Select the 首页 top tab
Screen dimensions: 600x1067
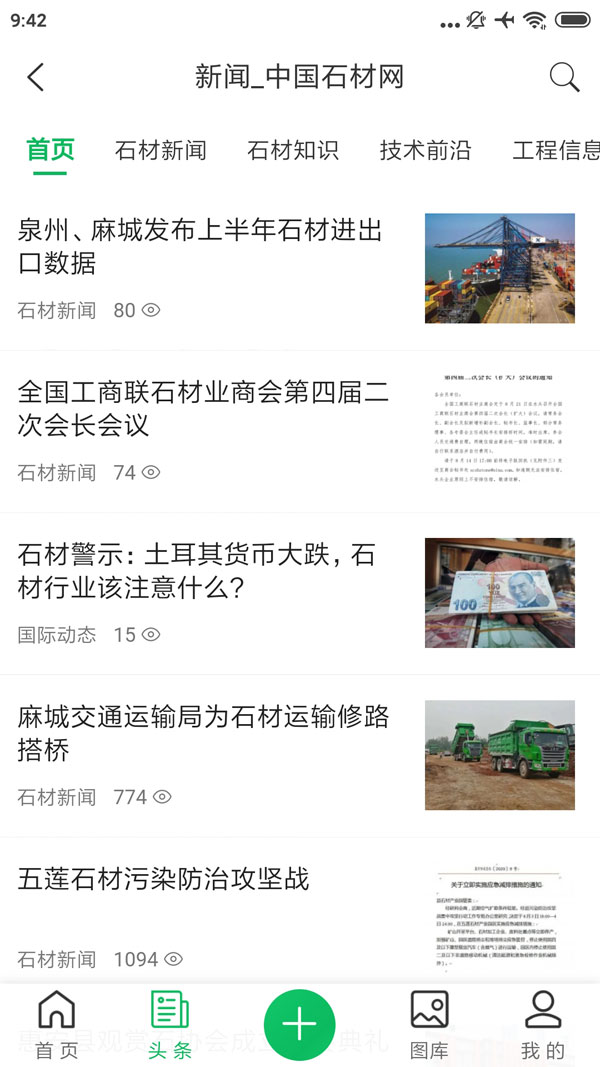click(50, 150)
